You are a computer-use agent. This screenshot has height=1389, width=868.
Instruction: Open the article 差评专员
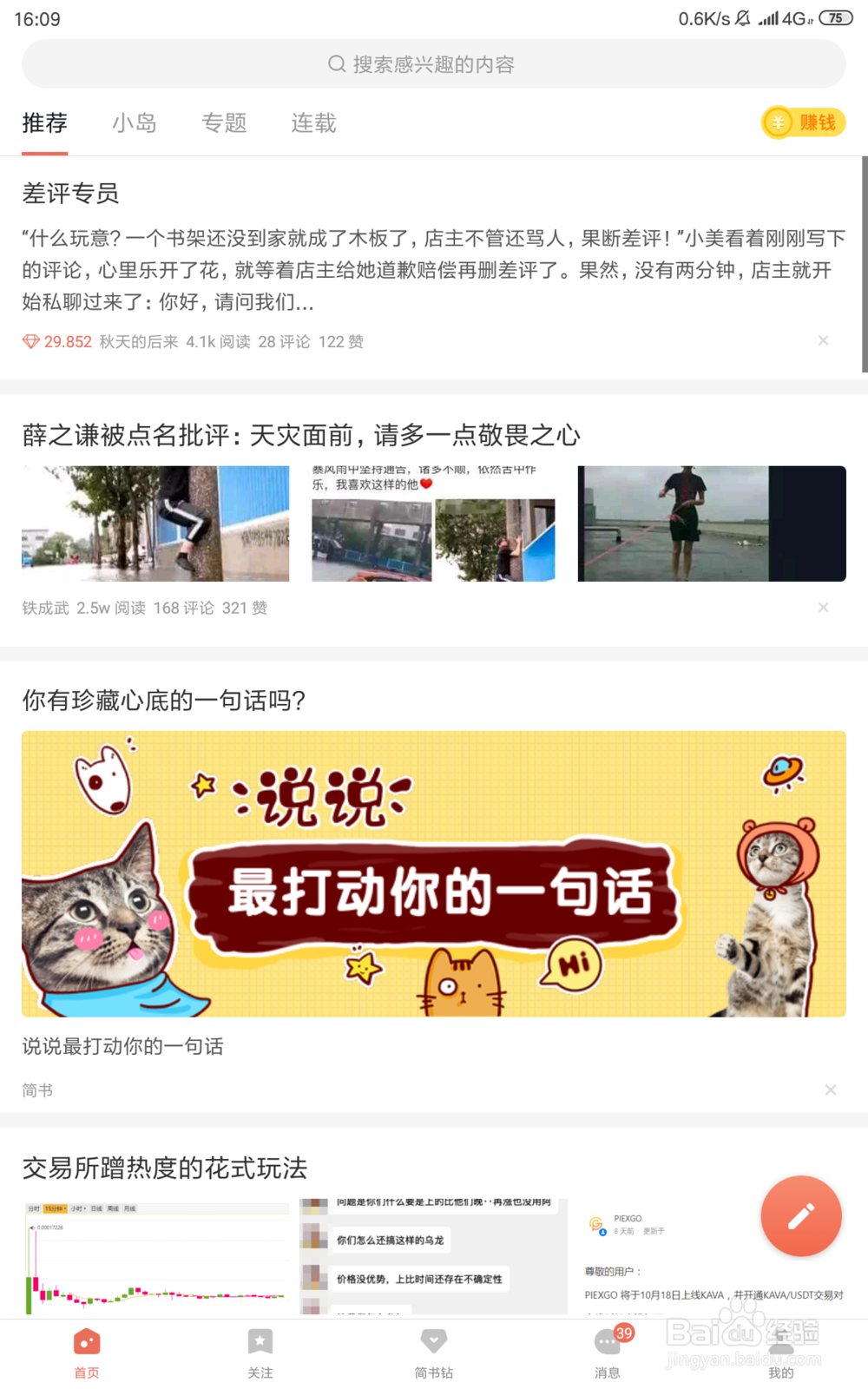point(71,194)
